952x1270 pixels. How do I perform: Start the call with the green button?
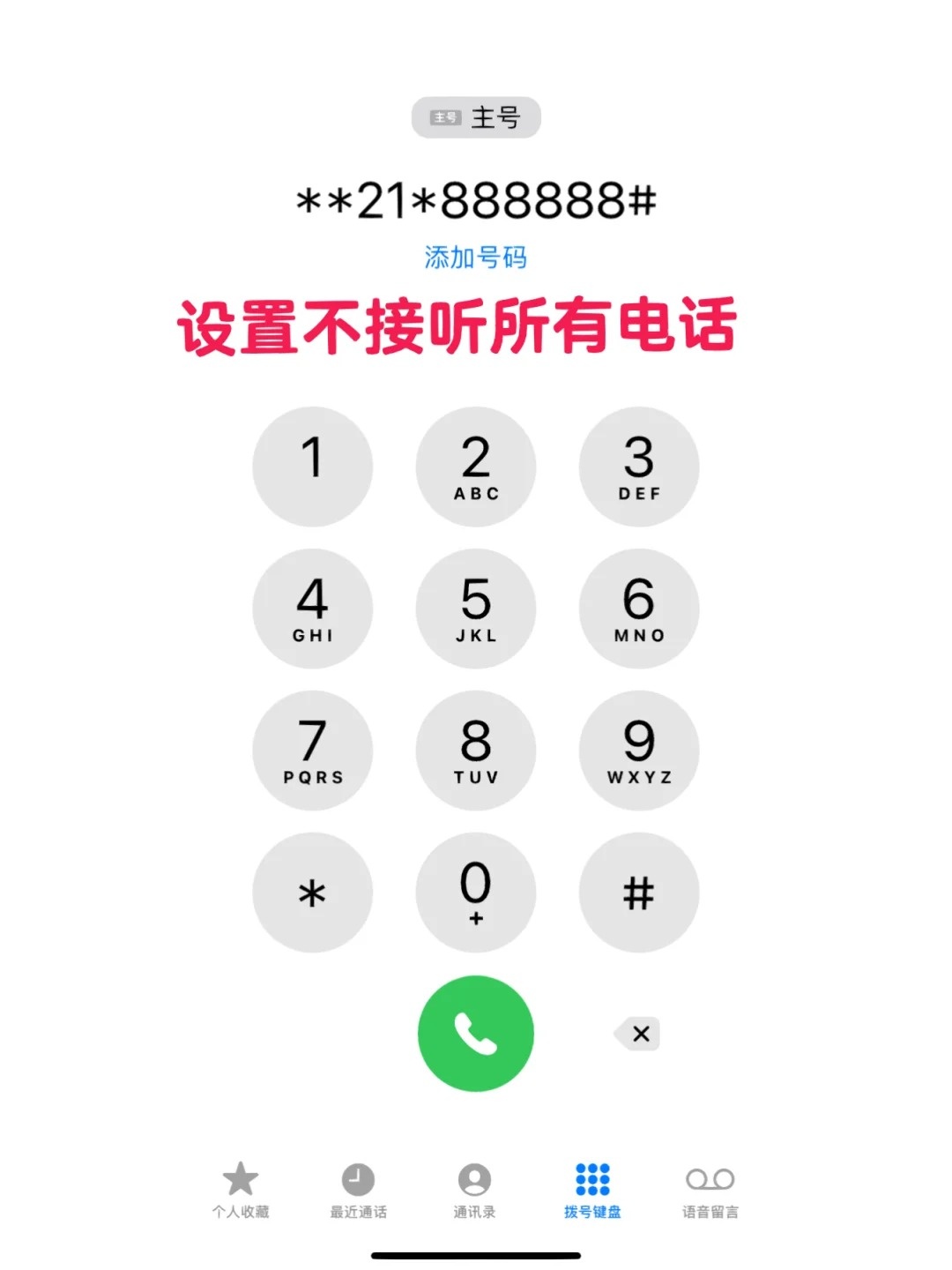click(476, 1034)
